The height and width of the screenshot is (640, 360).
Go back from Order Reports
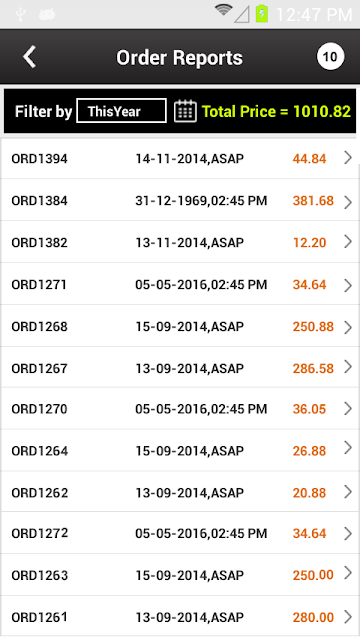(x=29, y=57)
